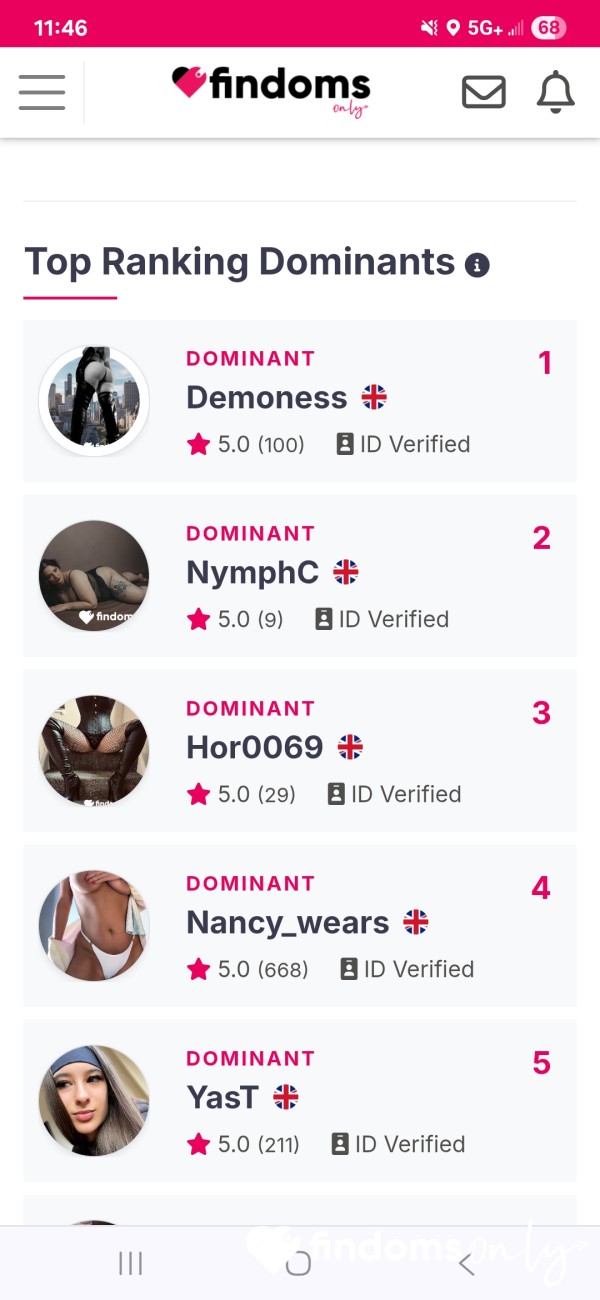Select Nancy_wears from the ranking
This screenshot has width=600, height=1300.
[x=300, y=926]
